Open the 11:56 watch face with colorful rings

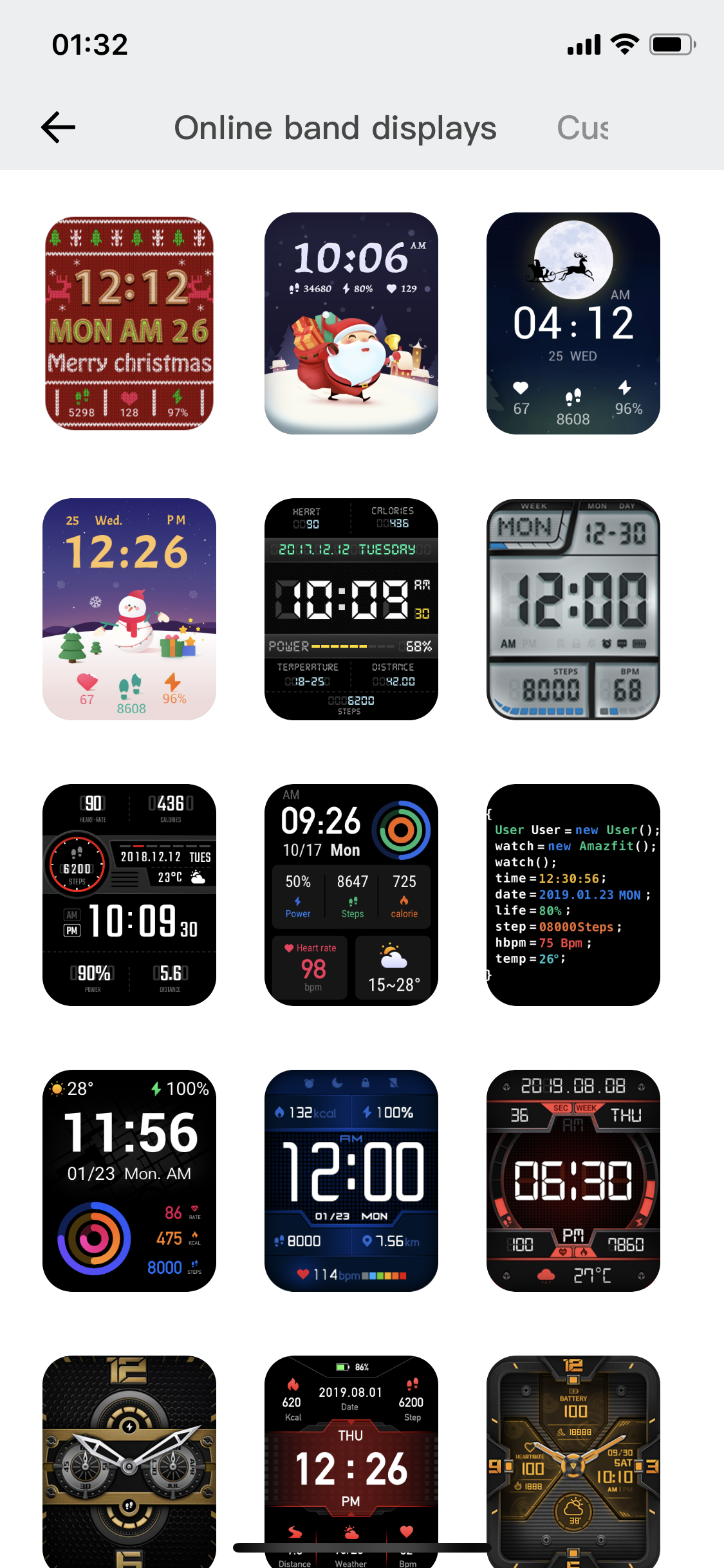tap(129, 1181)
